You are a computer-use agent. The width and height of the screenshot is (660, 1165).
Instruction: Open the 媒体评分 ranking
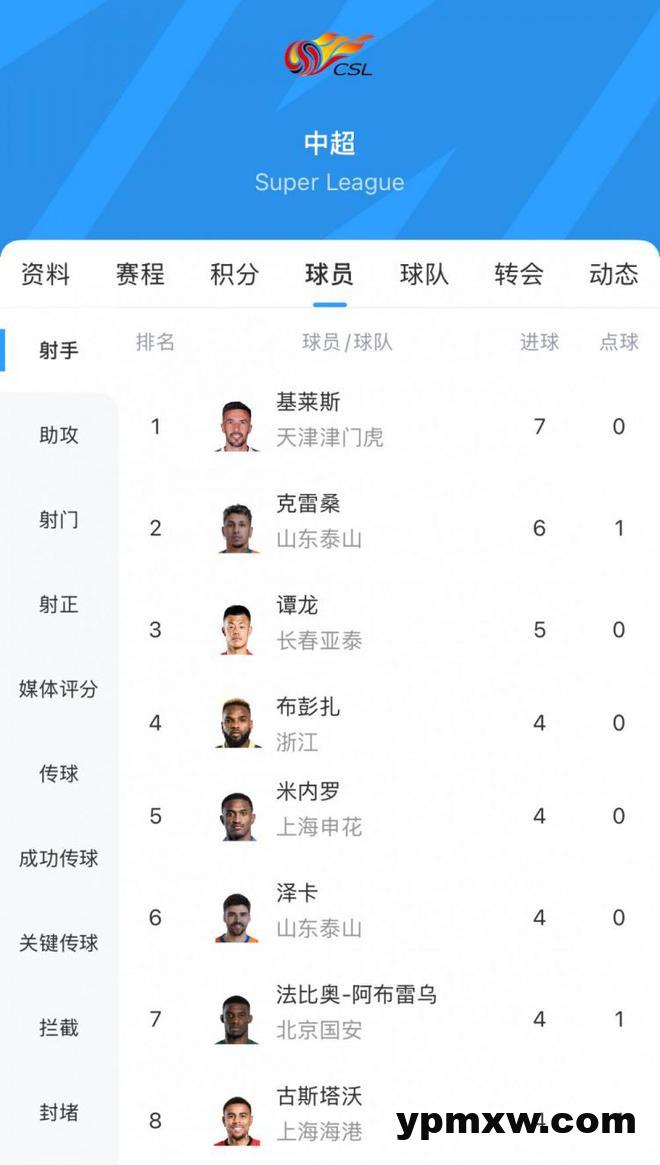pyautogui.click(x=59, y=689)
